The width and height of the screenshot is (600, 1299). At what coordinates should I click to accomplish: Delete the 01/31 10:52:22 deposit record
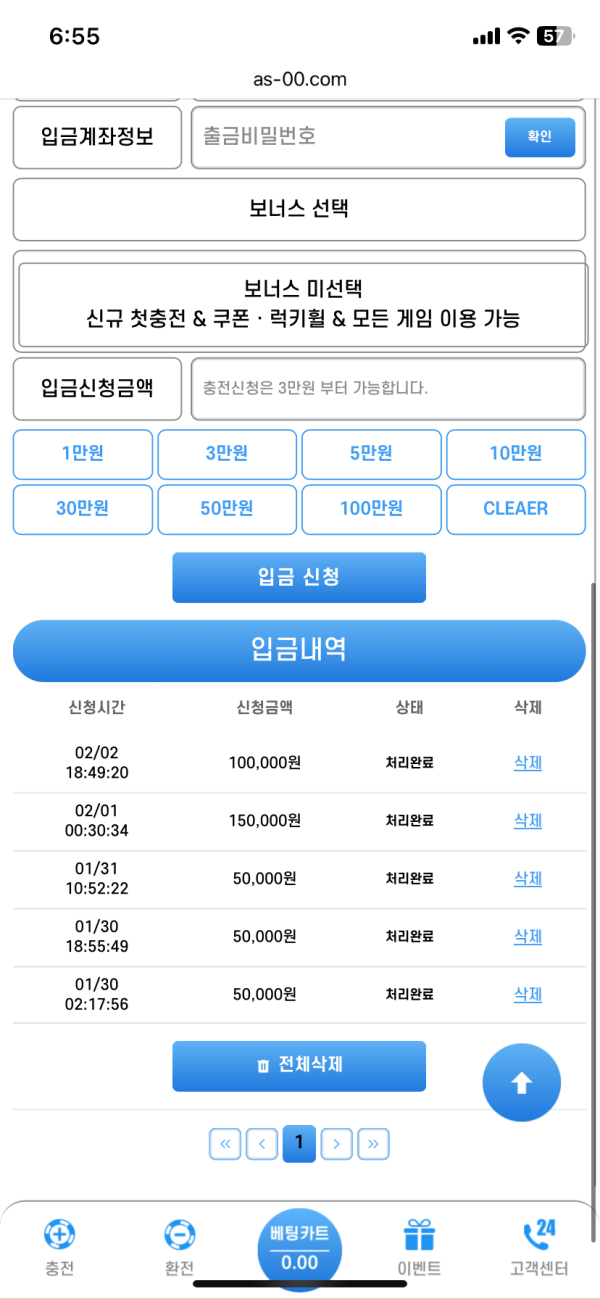tap(527, 879)
